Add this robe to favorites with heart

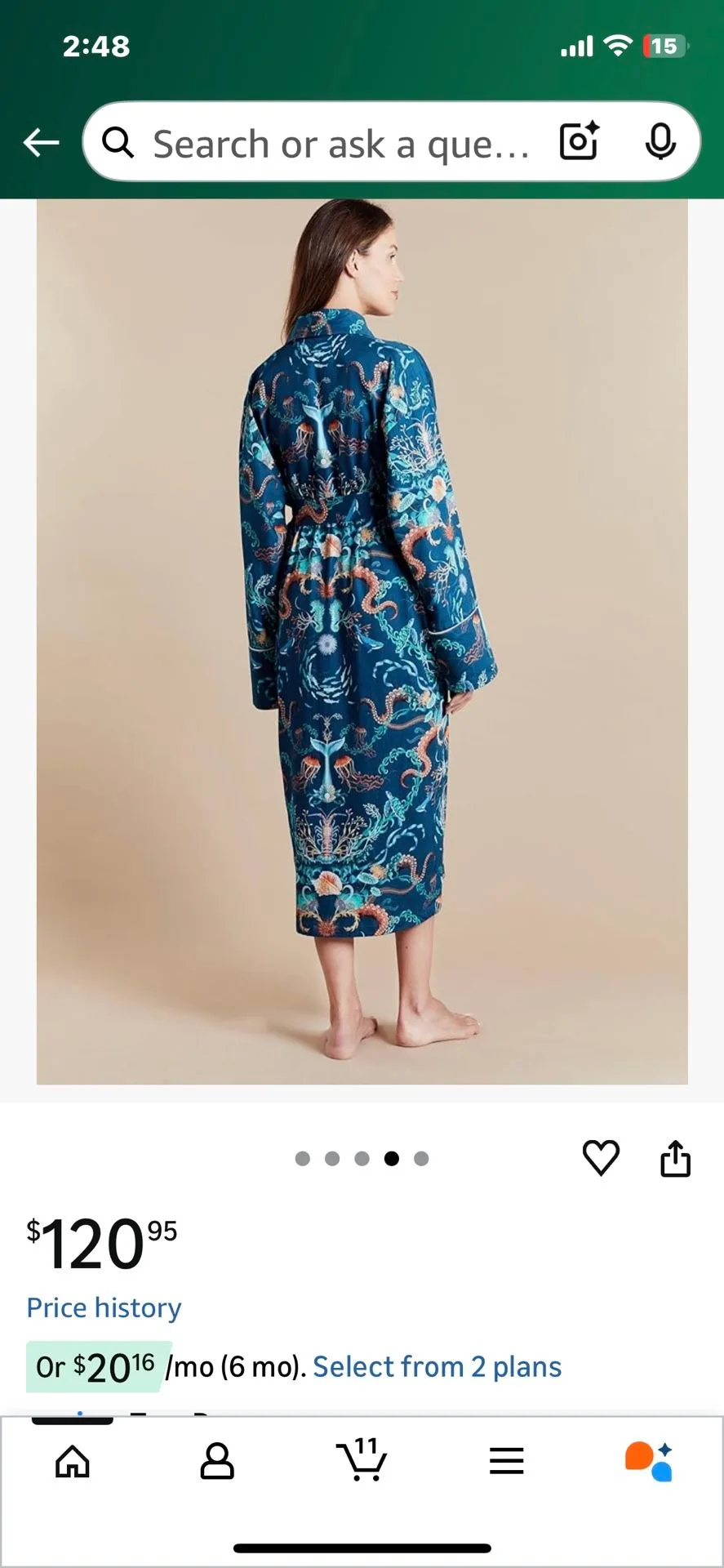point(601,1157)
